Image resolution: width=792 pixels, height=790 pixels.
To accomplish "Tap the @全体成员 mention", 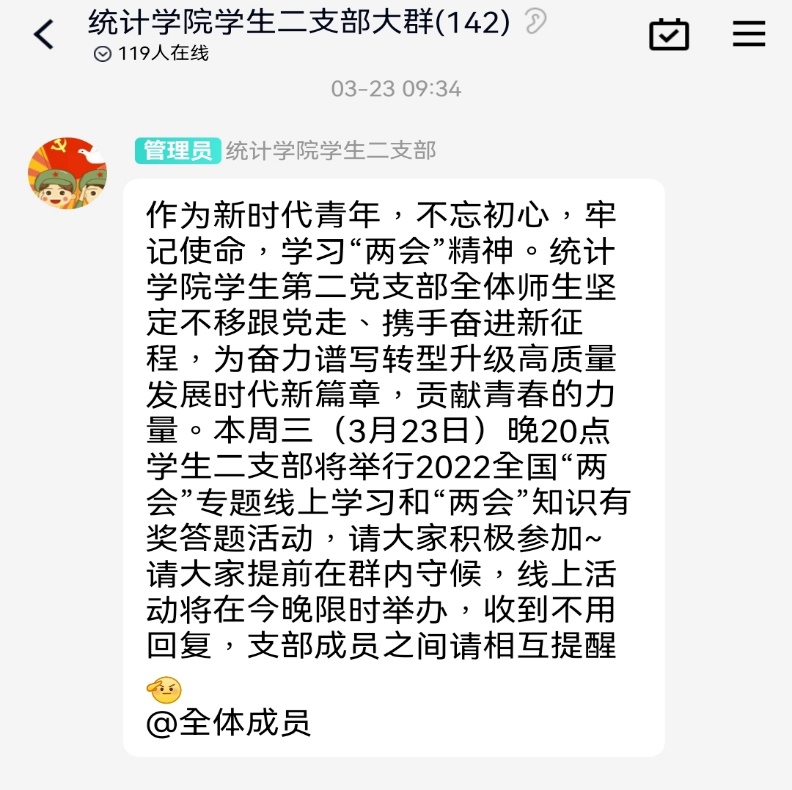I will pos(229,722).
